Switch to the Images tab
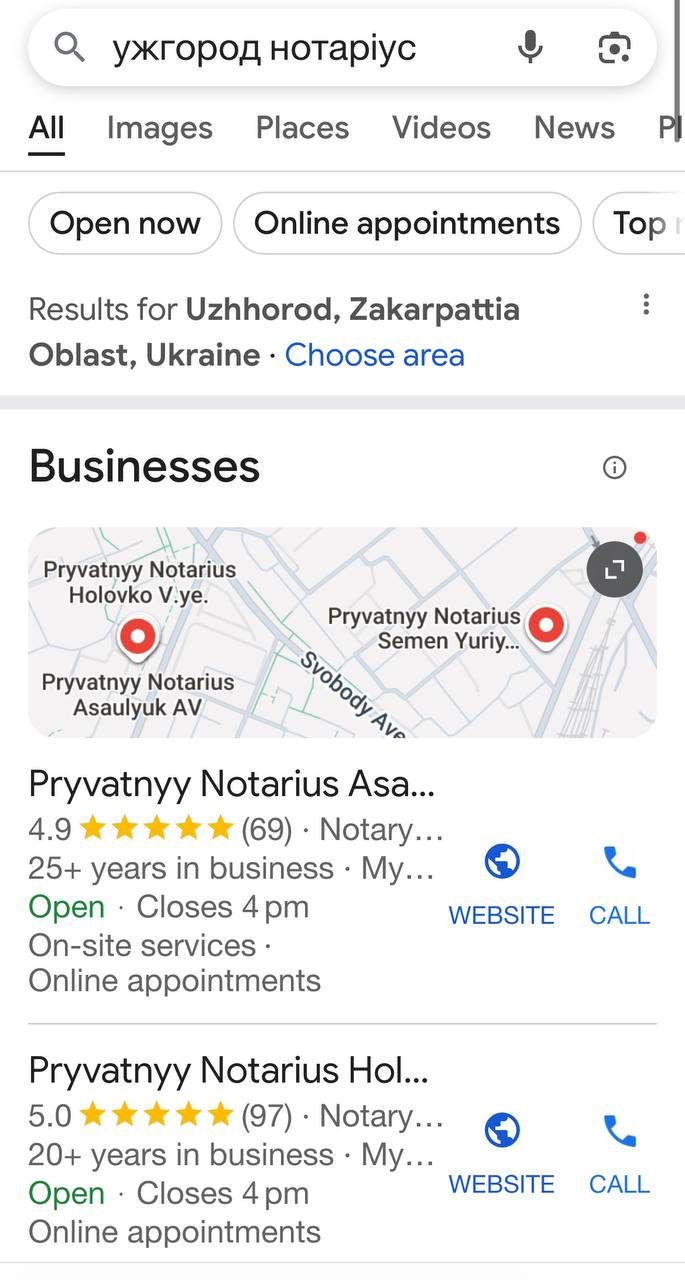This screenshot has width=685, height=1280. point(160,128)
